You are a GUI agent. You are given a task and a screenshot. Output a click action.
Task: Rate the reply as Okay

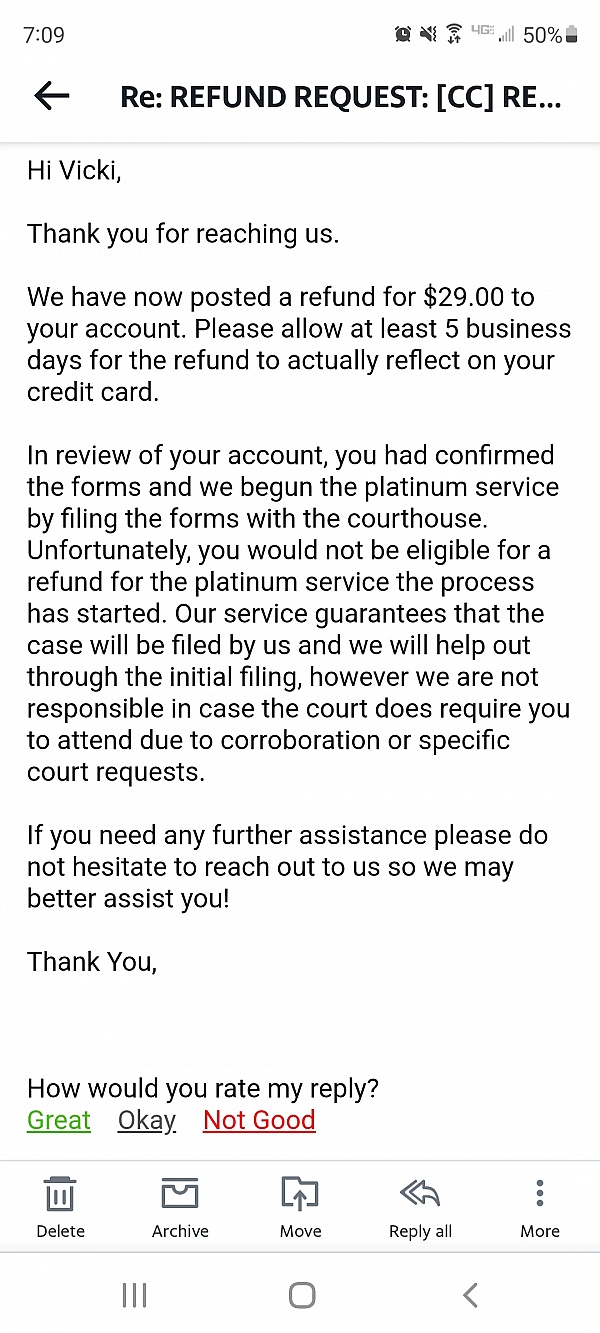[x=147, y=1120]
